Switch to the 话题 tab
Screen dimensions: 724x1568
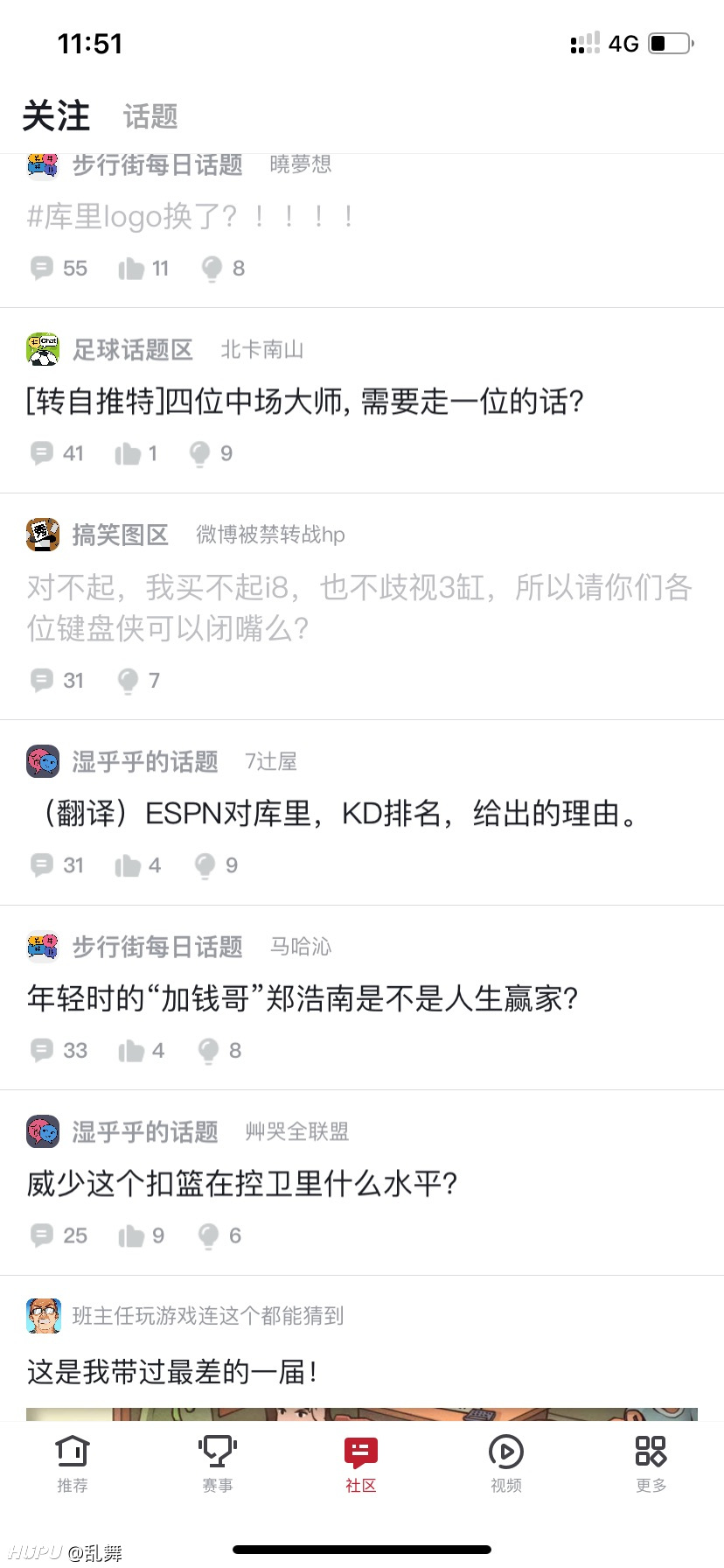pyautogui.click(x=150, y=116)
